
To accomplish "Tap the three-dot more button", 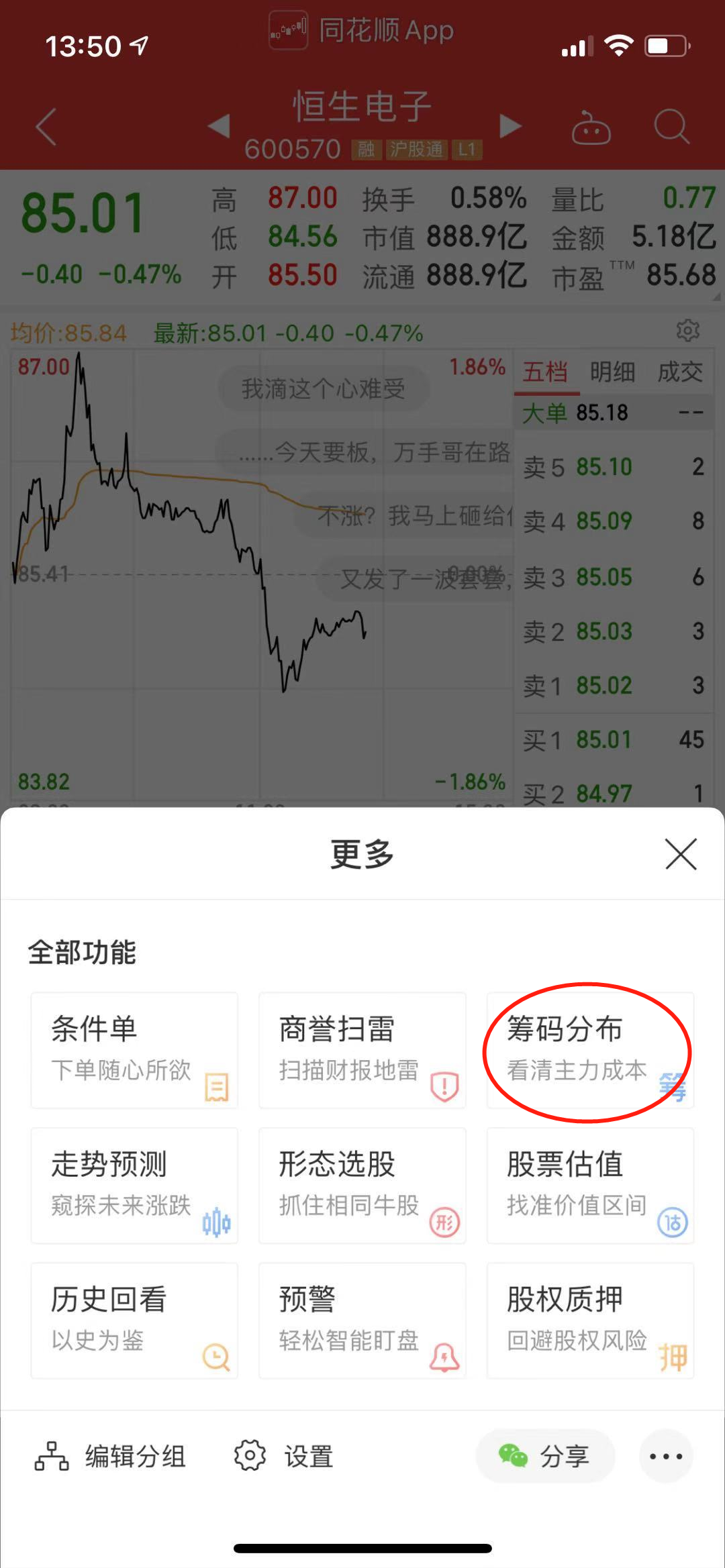I will pyautogui.click(x=666, y=1455).
